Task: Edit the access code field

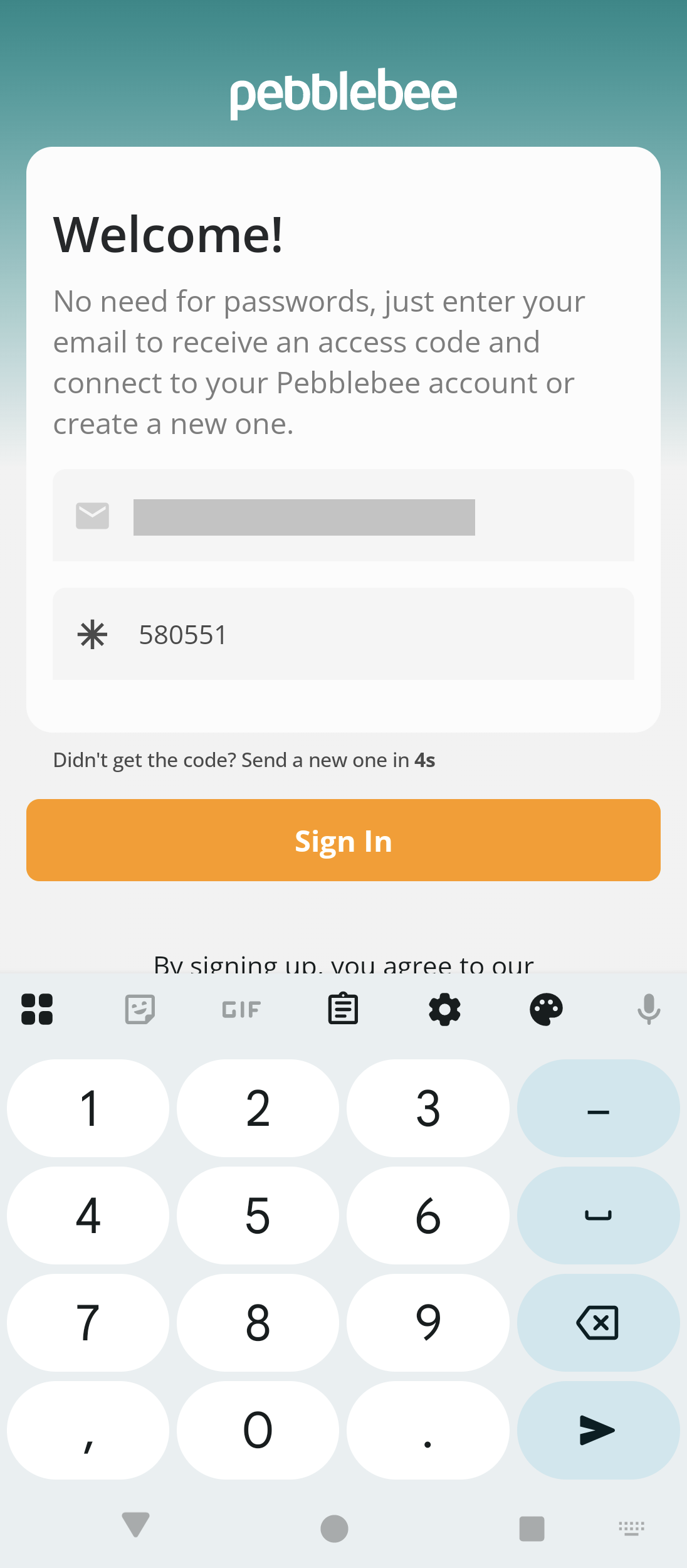Action: tap(343, 634)
